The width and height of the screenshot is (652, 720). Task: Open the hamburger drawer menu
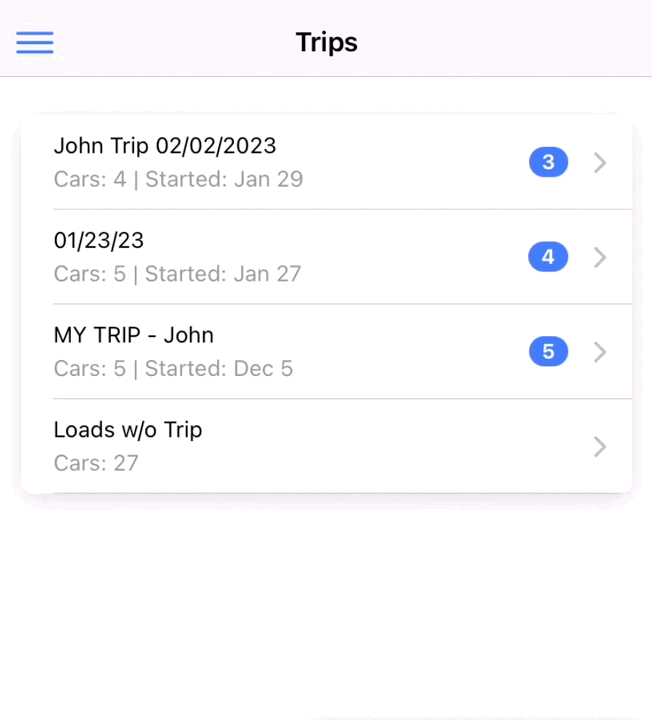pos(35,42)
